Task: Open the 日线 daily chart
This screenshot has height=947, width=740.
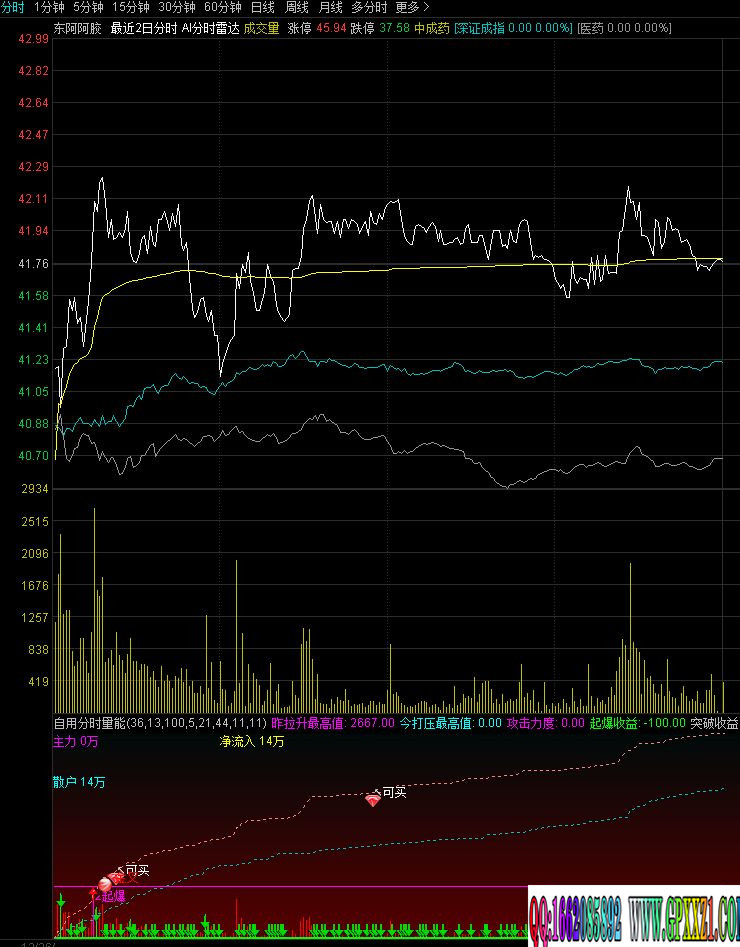Action: [262, 7]
